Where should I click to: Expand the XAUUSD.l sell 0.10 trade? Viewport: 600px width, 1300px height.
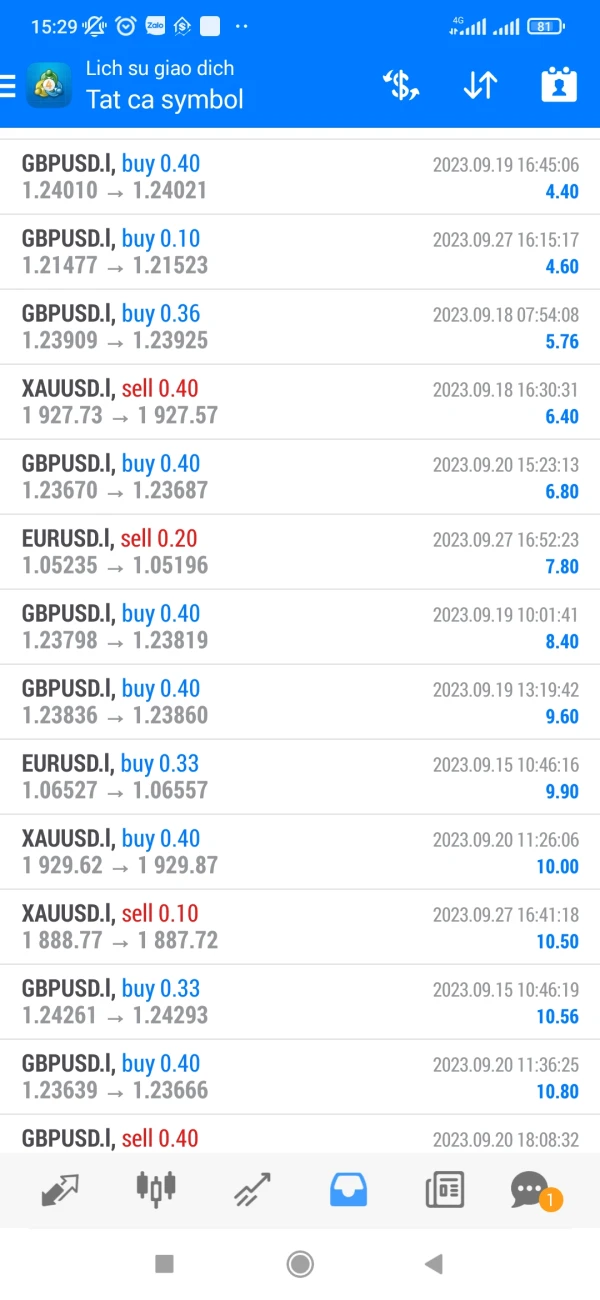tap(300, 927)
